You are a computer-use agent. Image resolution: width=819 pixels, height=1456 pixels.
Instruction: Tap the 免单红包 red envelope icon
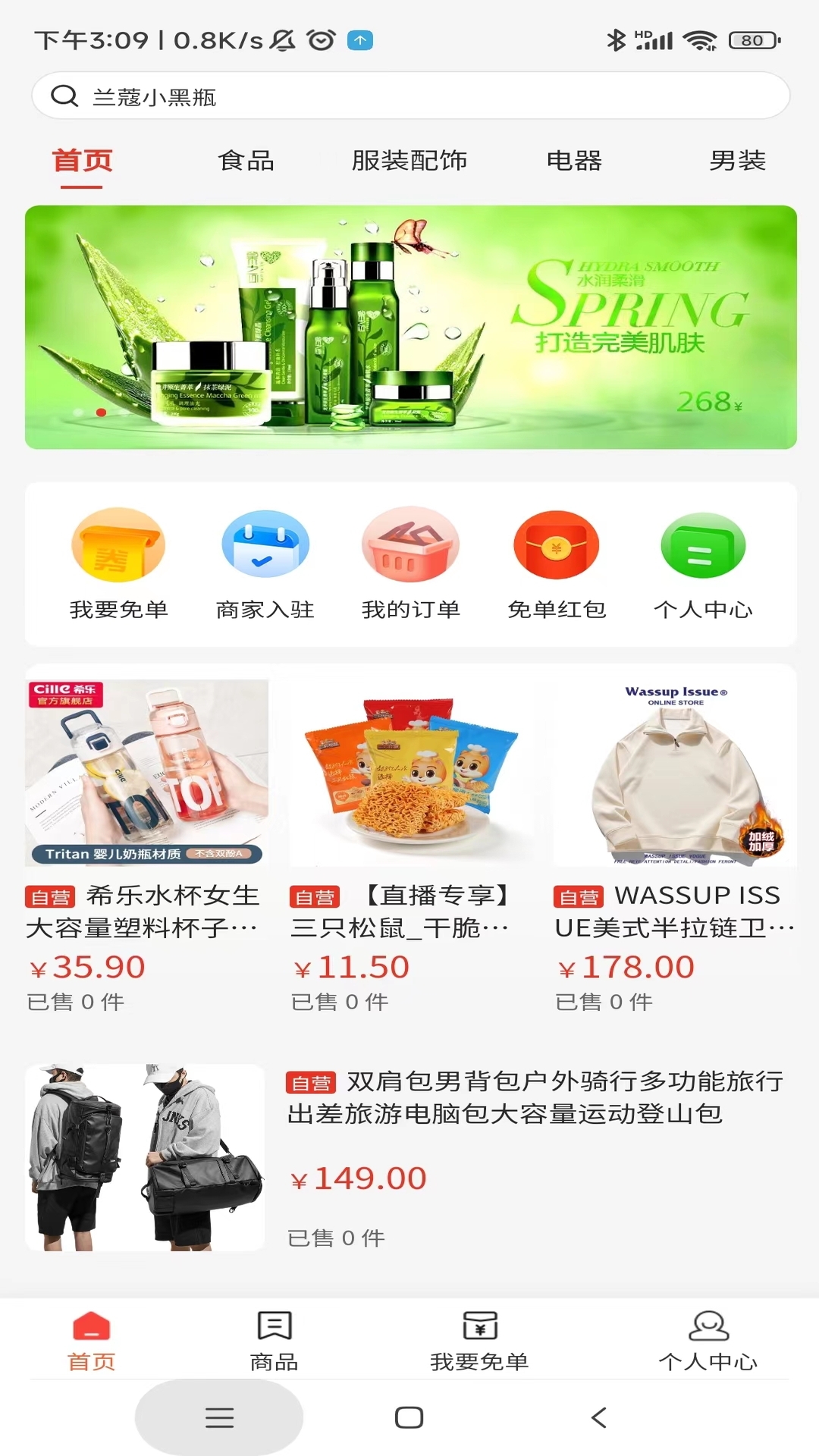coord(556,544)
